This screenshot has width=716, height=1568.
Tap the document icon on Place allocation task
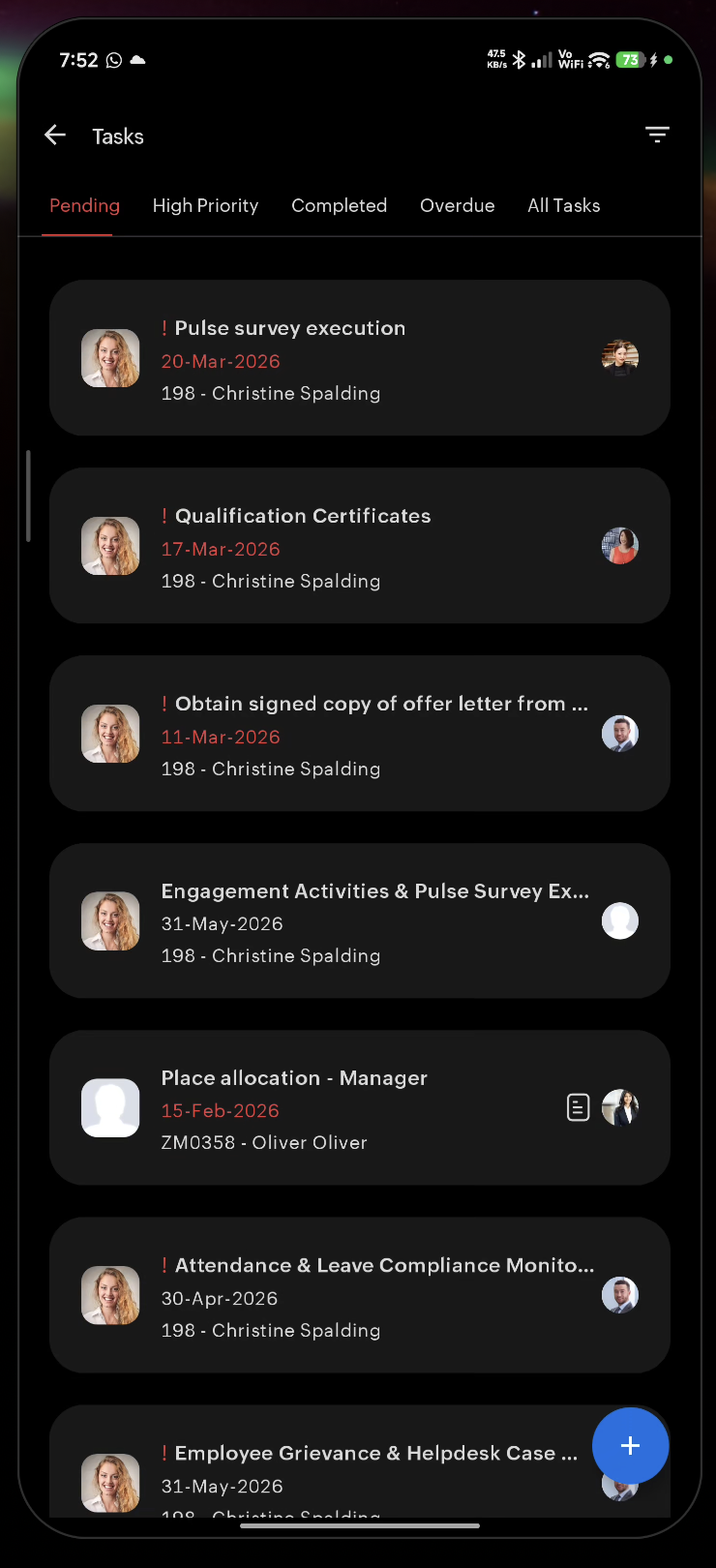coord(578,1107)
